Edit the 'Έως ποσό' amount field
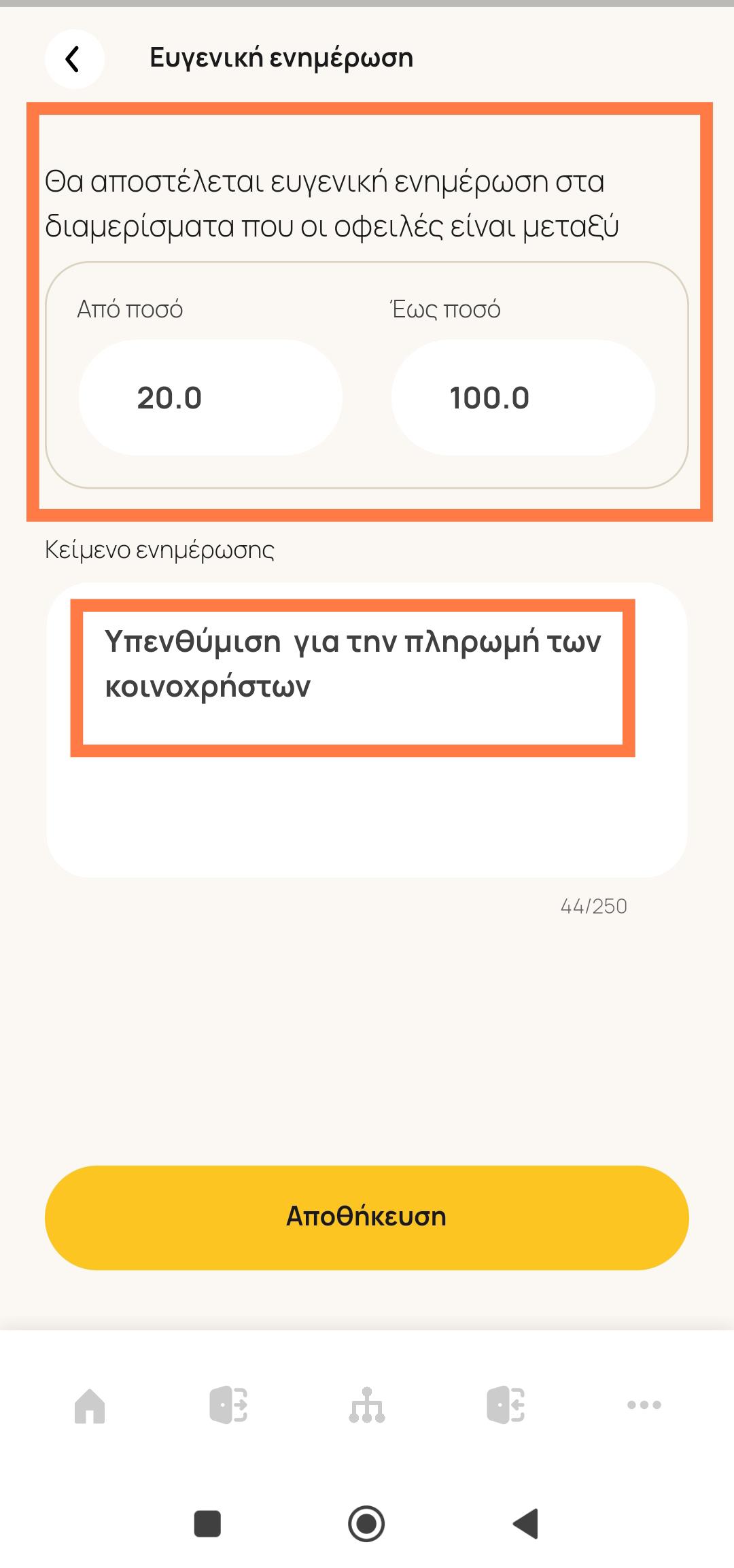The height and width of the screenshot is (1568, 734). pyautogui.click(x=523, y=398)
